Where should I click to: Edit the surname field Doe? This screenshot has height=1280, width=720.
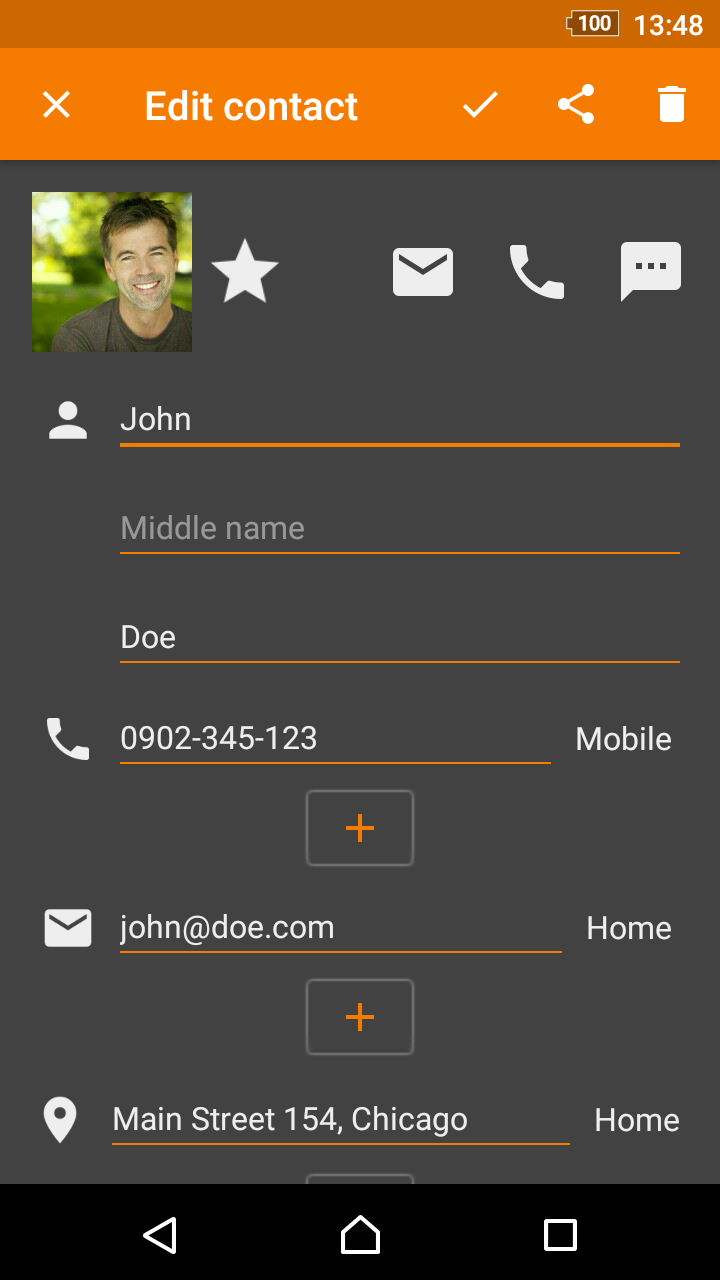click(400, 637)
